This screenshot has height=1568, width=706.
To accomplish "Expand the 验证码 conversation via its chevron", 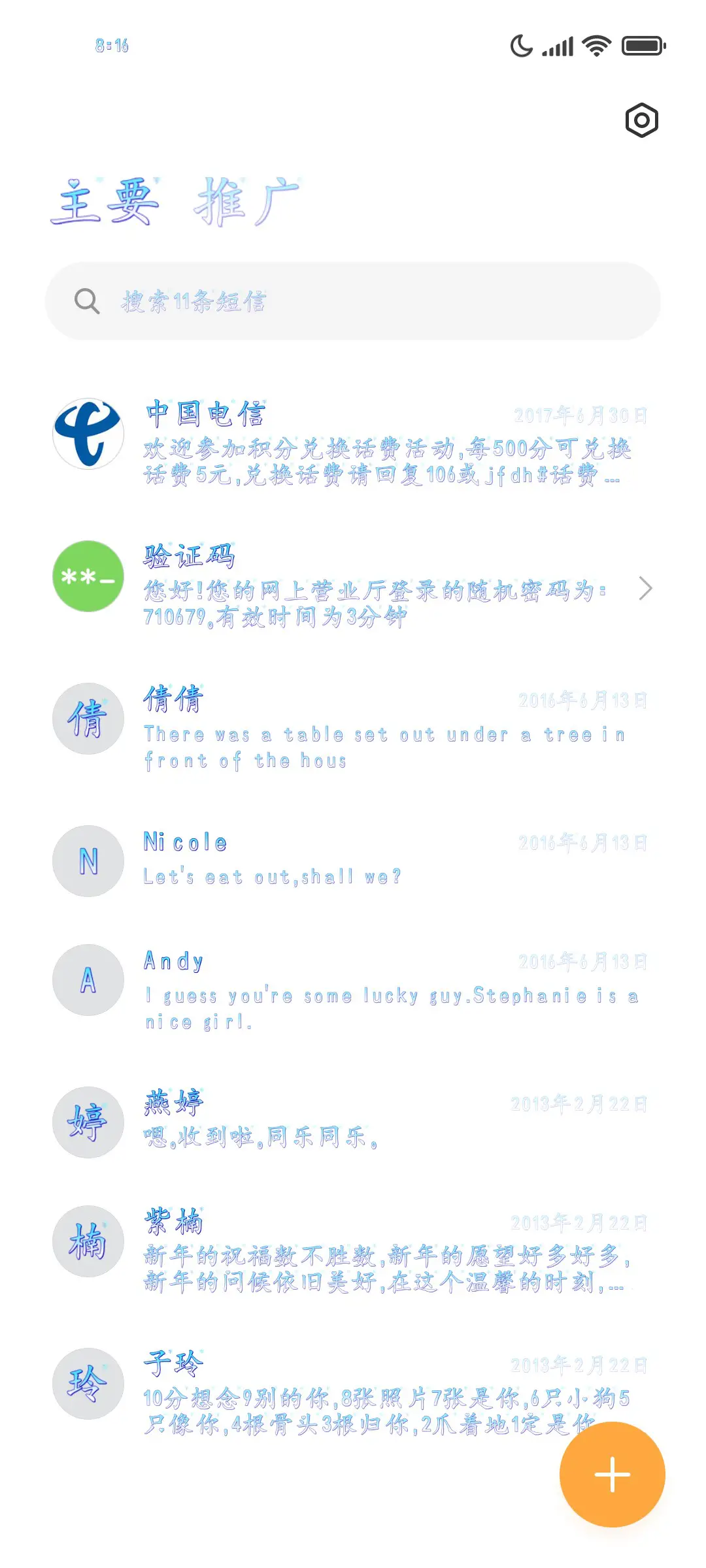I will point(646,588).
